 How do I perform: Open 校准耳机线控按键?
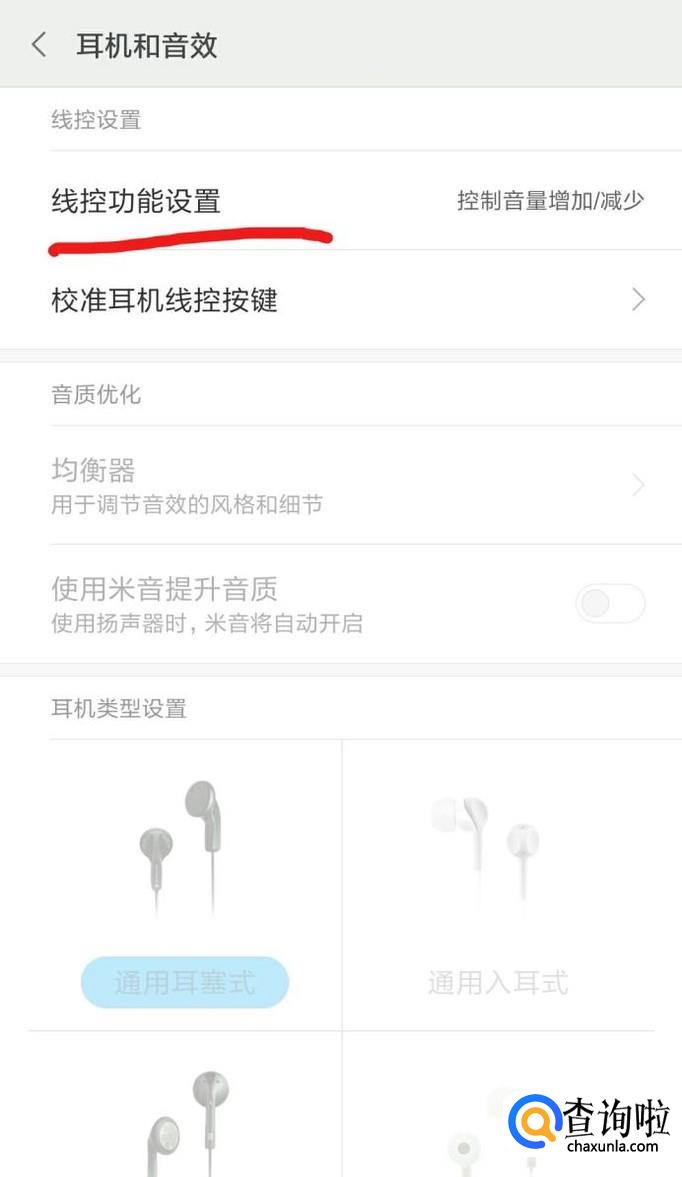pyautogui.click(x=340, y=300)
